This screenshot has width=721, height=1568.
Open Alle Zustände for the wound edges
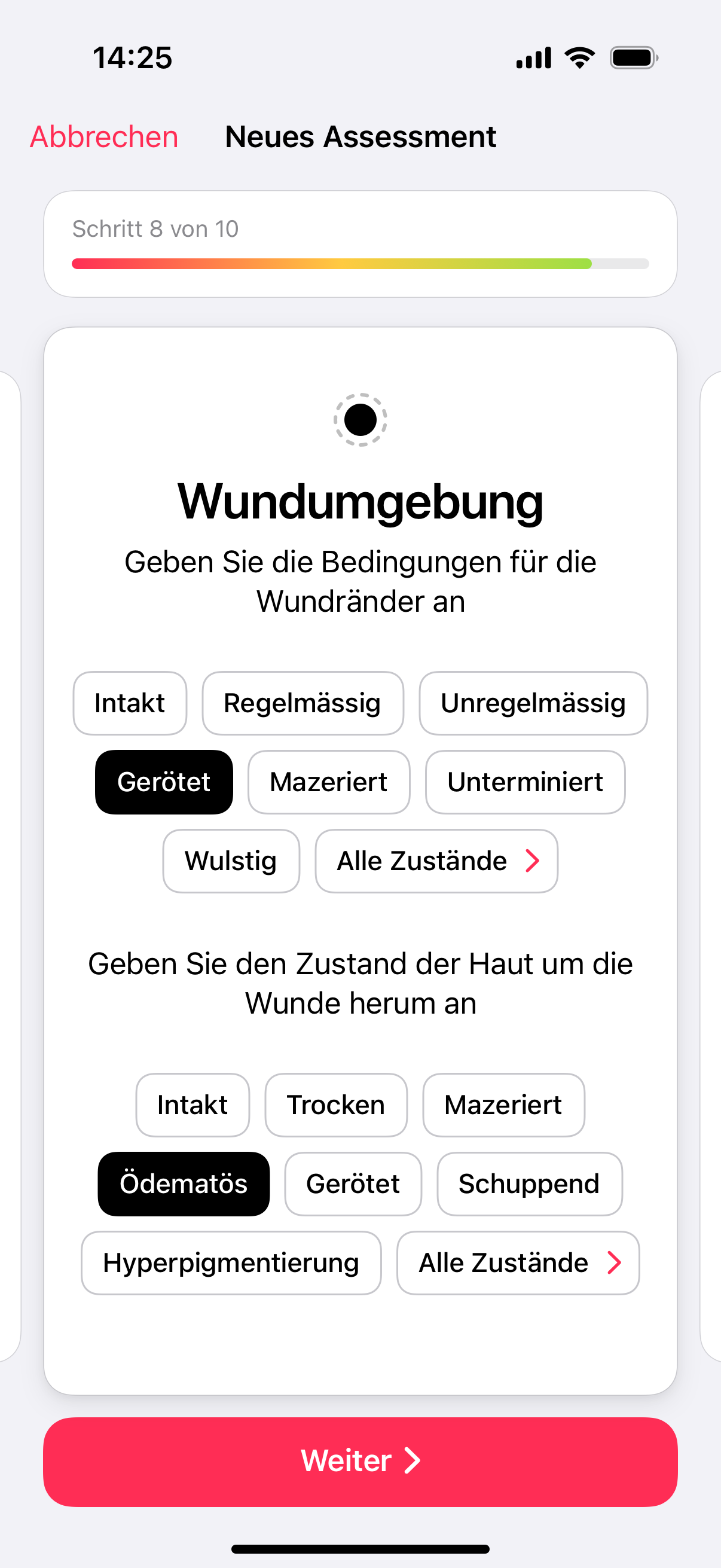tap(436, 861)
